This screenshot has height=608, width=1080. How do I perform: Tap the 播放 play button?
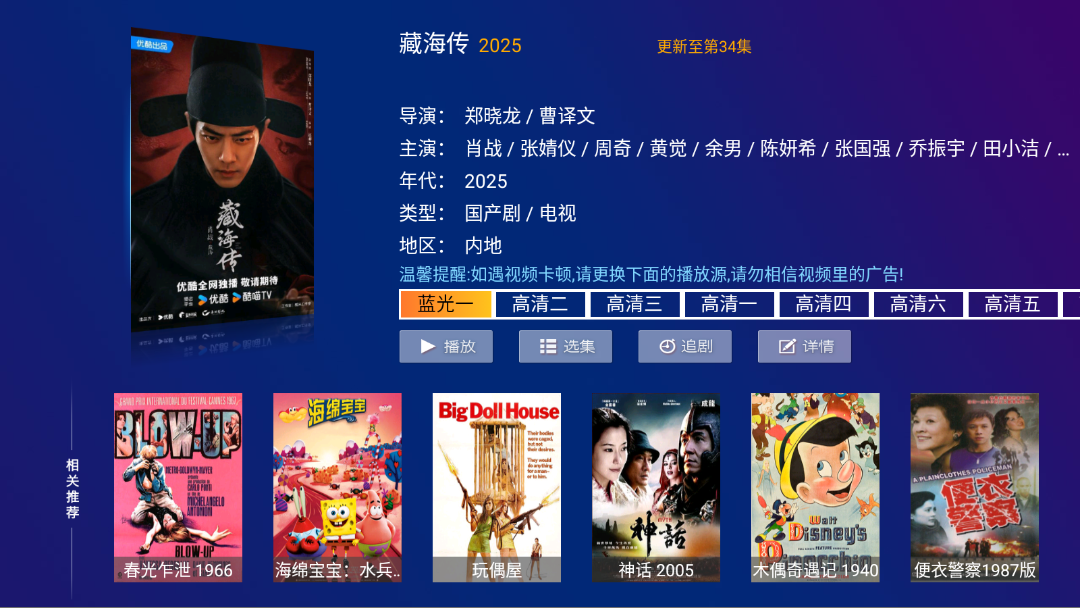click(x=446, y=346)
